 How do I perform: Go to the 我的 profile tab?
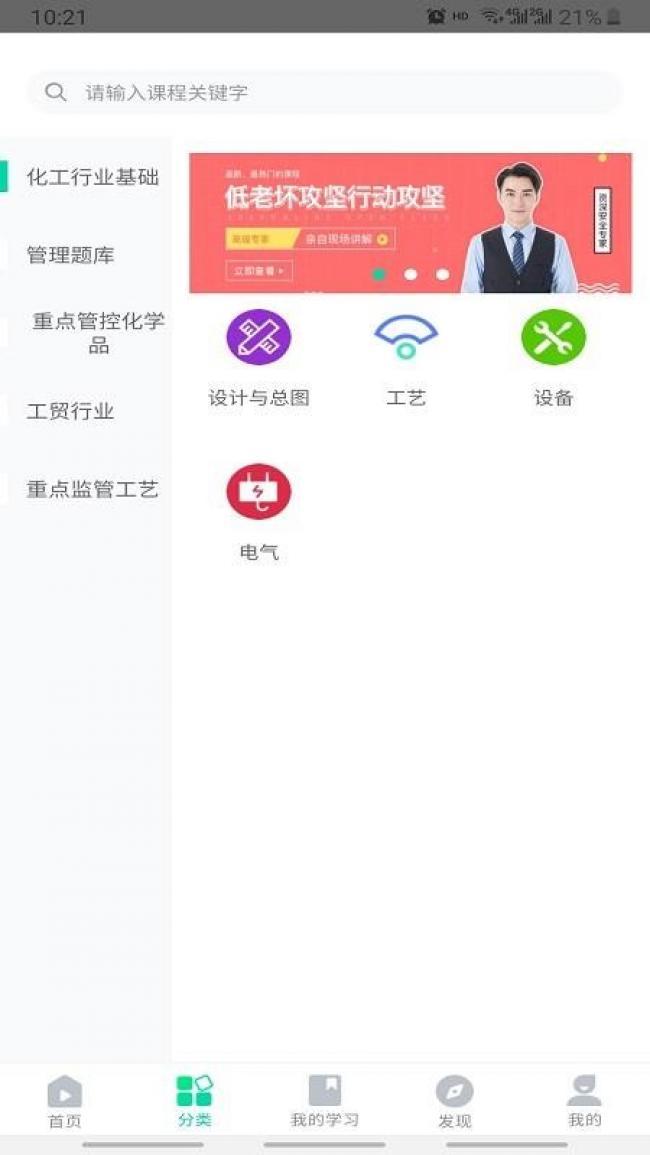tap(584, 1103)
